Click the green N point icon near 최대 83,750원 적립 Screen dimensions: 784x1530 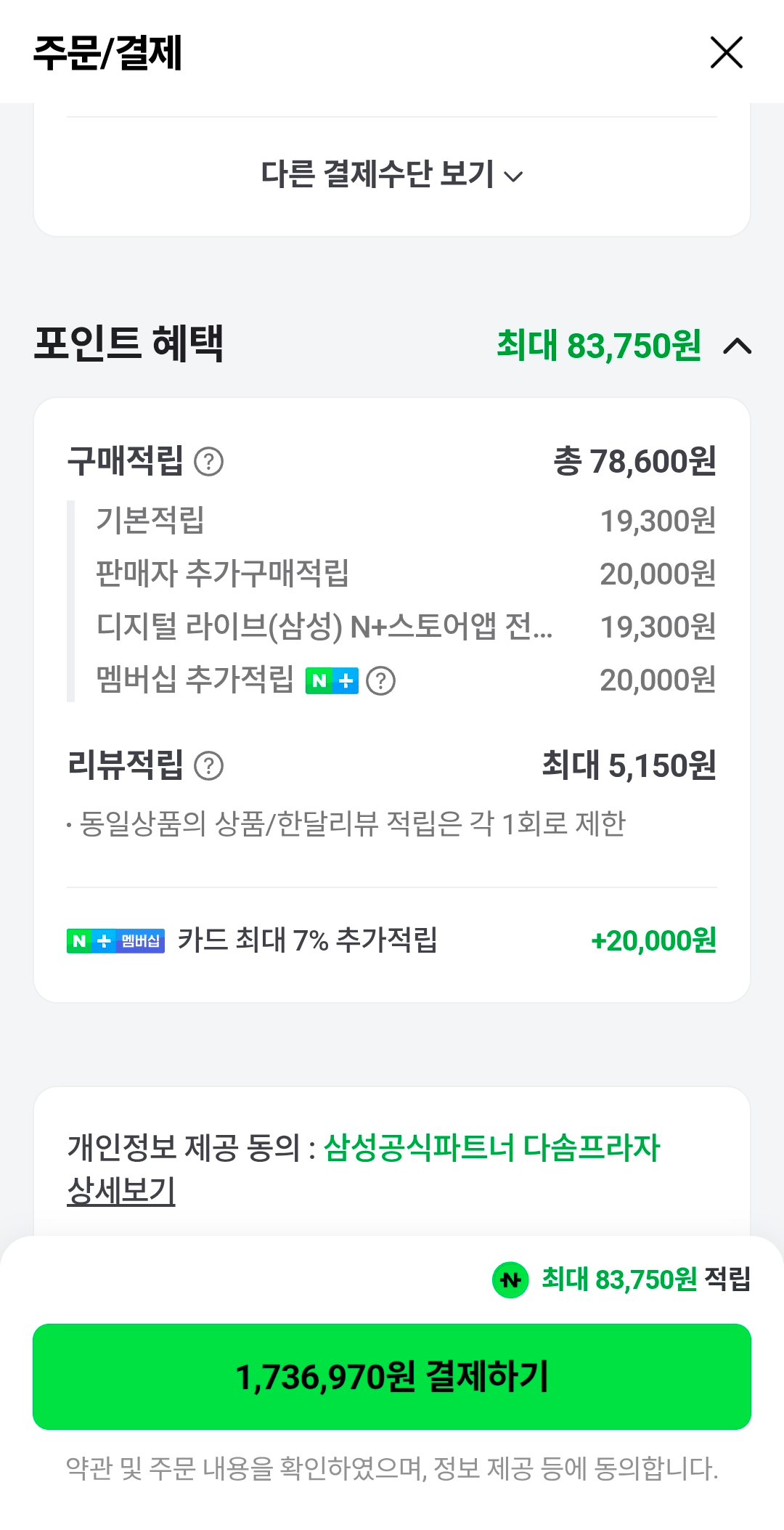coord(510,1277)
